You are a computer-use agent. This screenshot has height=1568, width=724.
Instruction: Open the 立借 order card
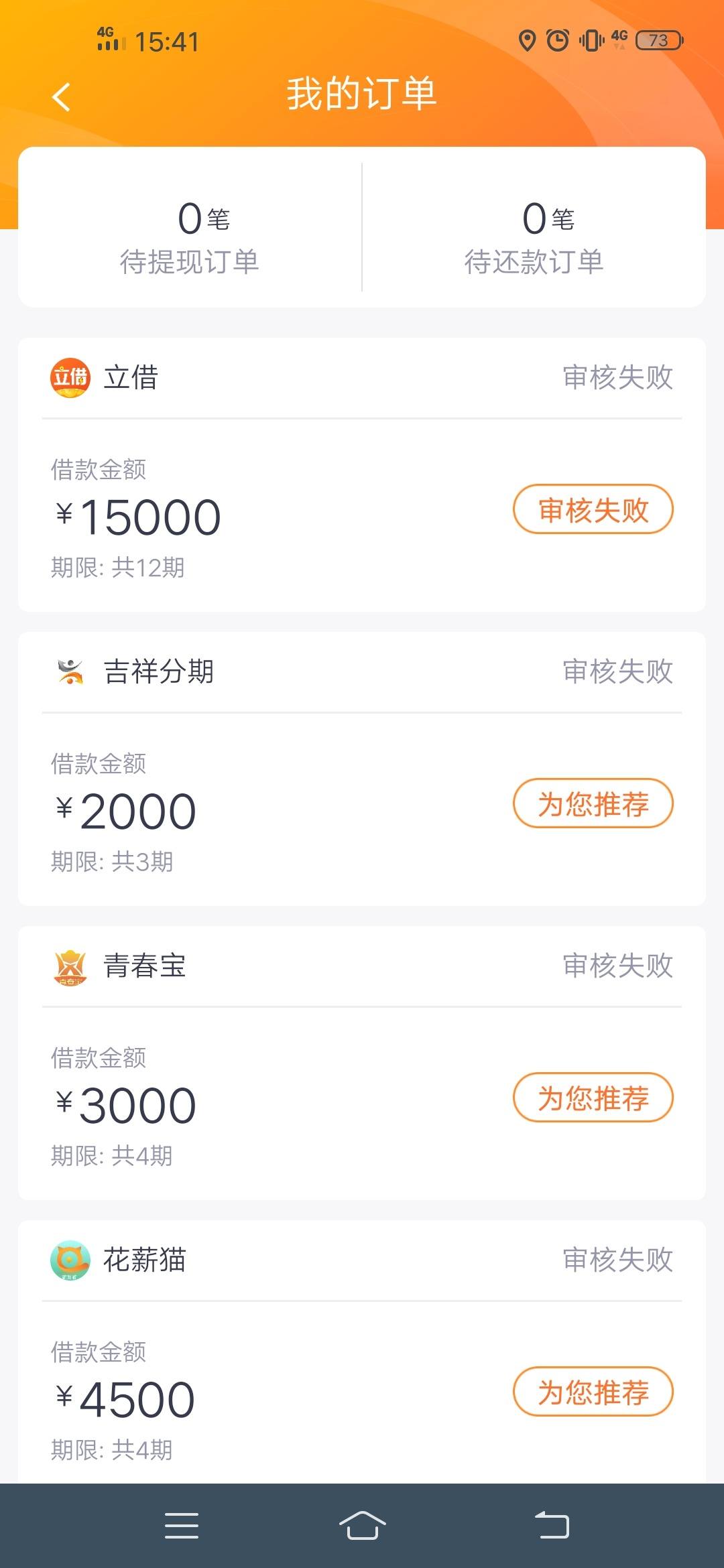(x=362, y=474)
